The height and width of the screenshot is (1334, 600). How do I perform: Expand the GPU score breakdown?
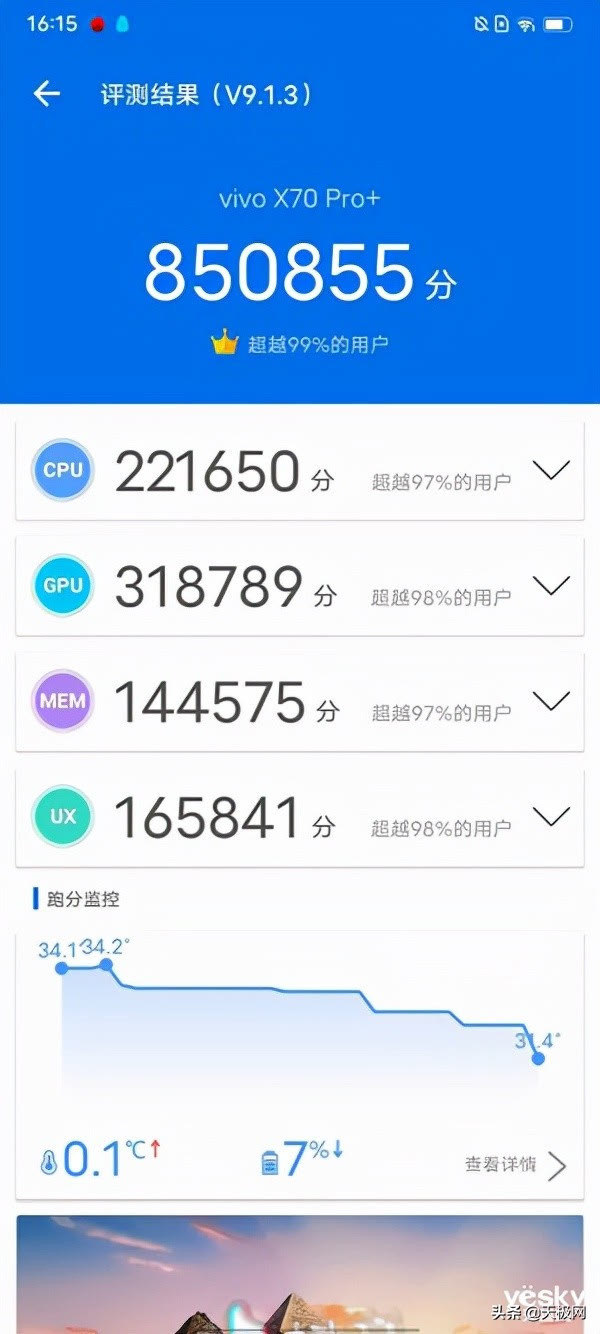(x=551, y=585)
